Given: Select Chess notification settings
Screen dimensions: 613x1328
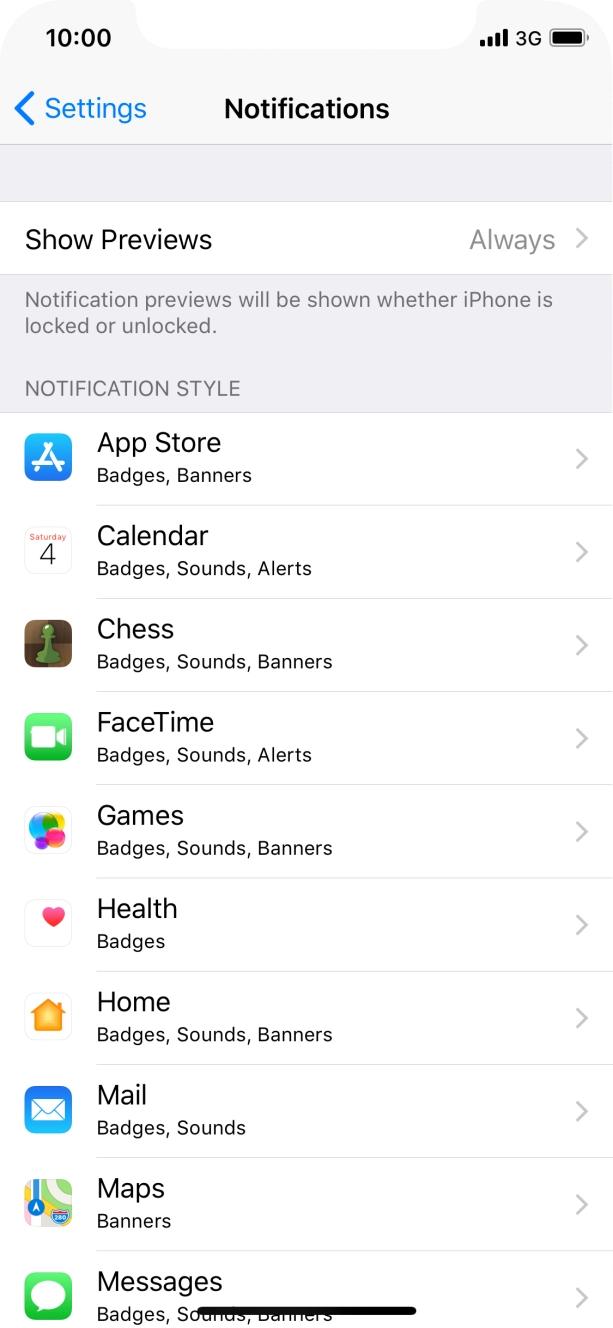Looking at the screenshot, I should [306, 644].
